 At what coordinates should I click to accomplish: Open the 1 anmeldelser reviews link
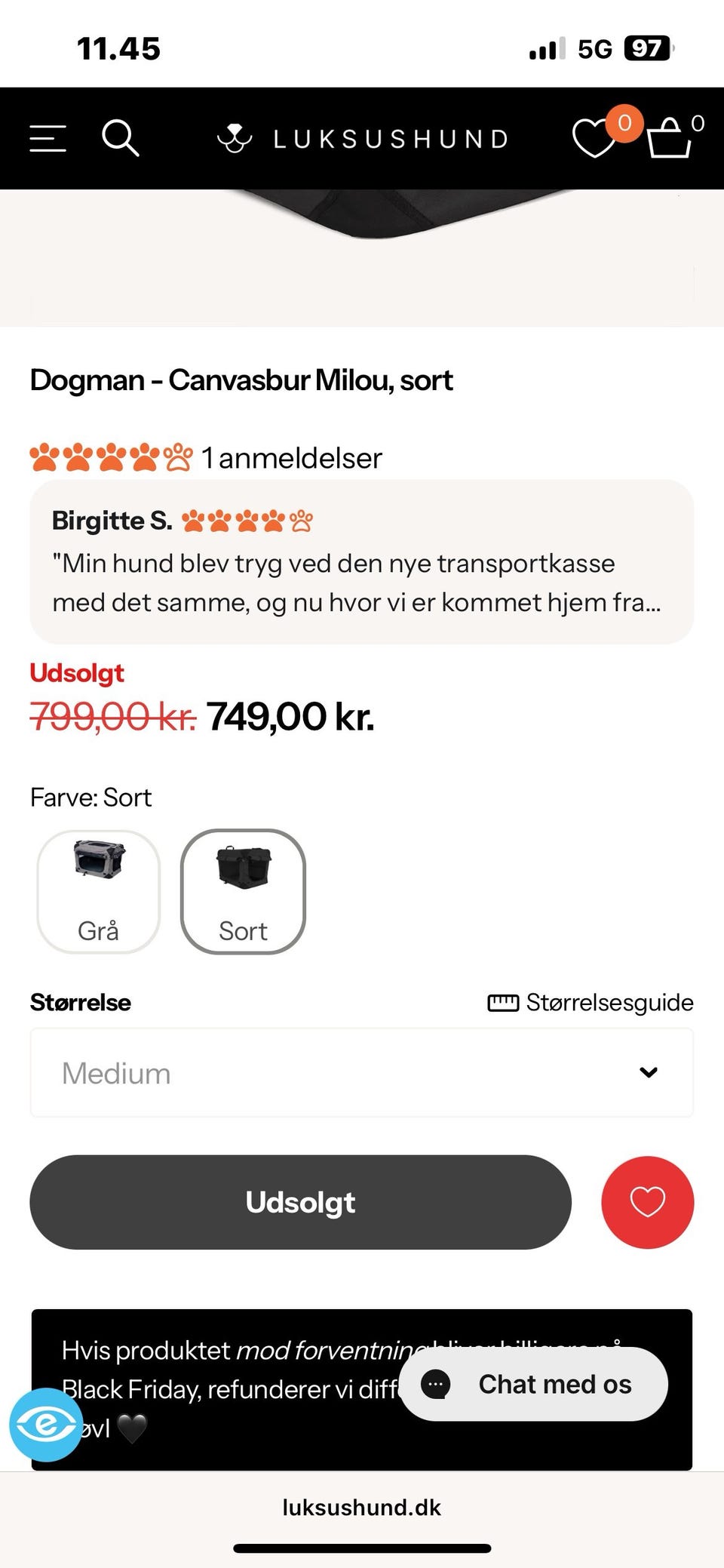coord(291,457)
